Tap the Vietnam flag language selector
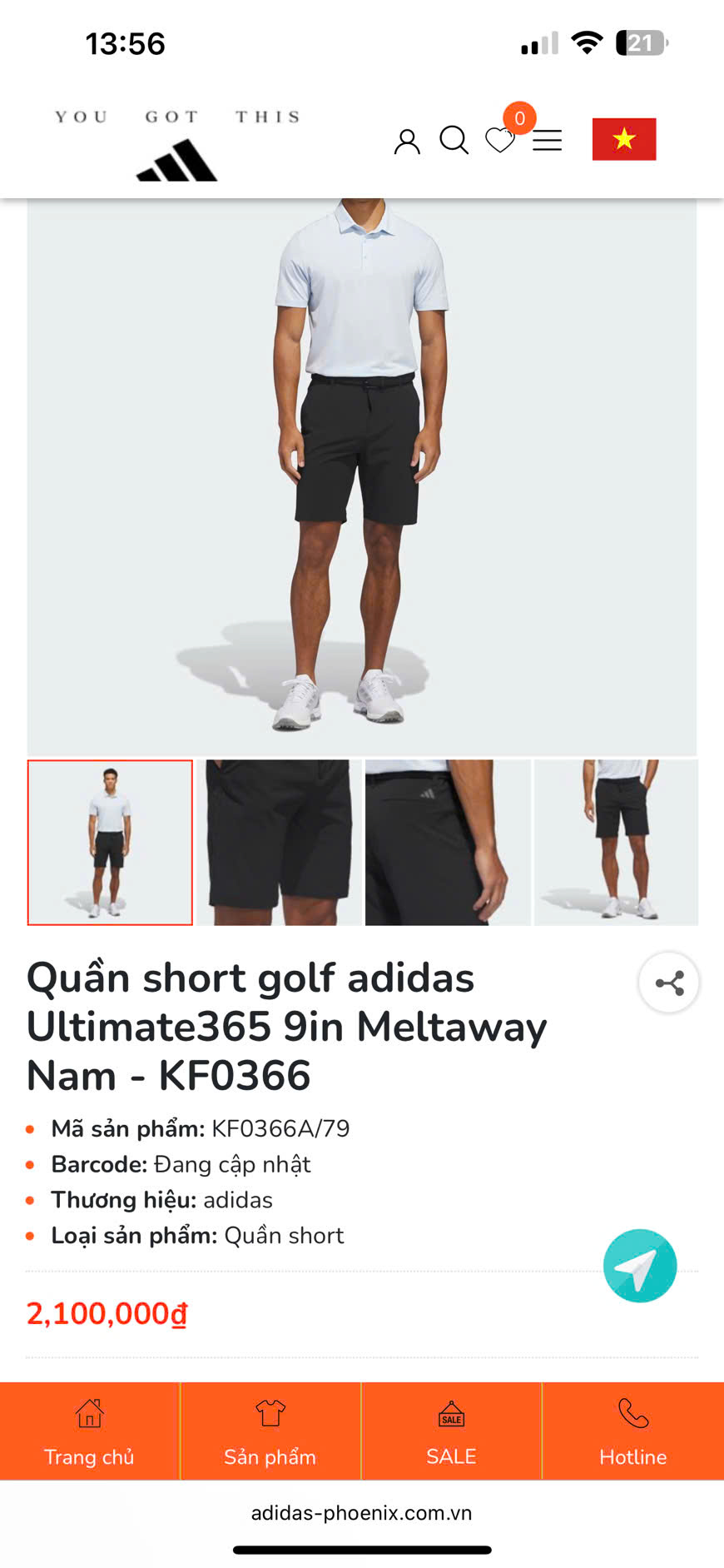The width and height of the screenshot is (724, 1568). [x=624, y=139]
